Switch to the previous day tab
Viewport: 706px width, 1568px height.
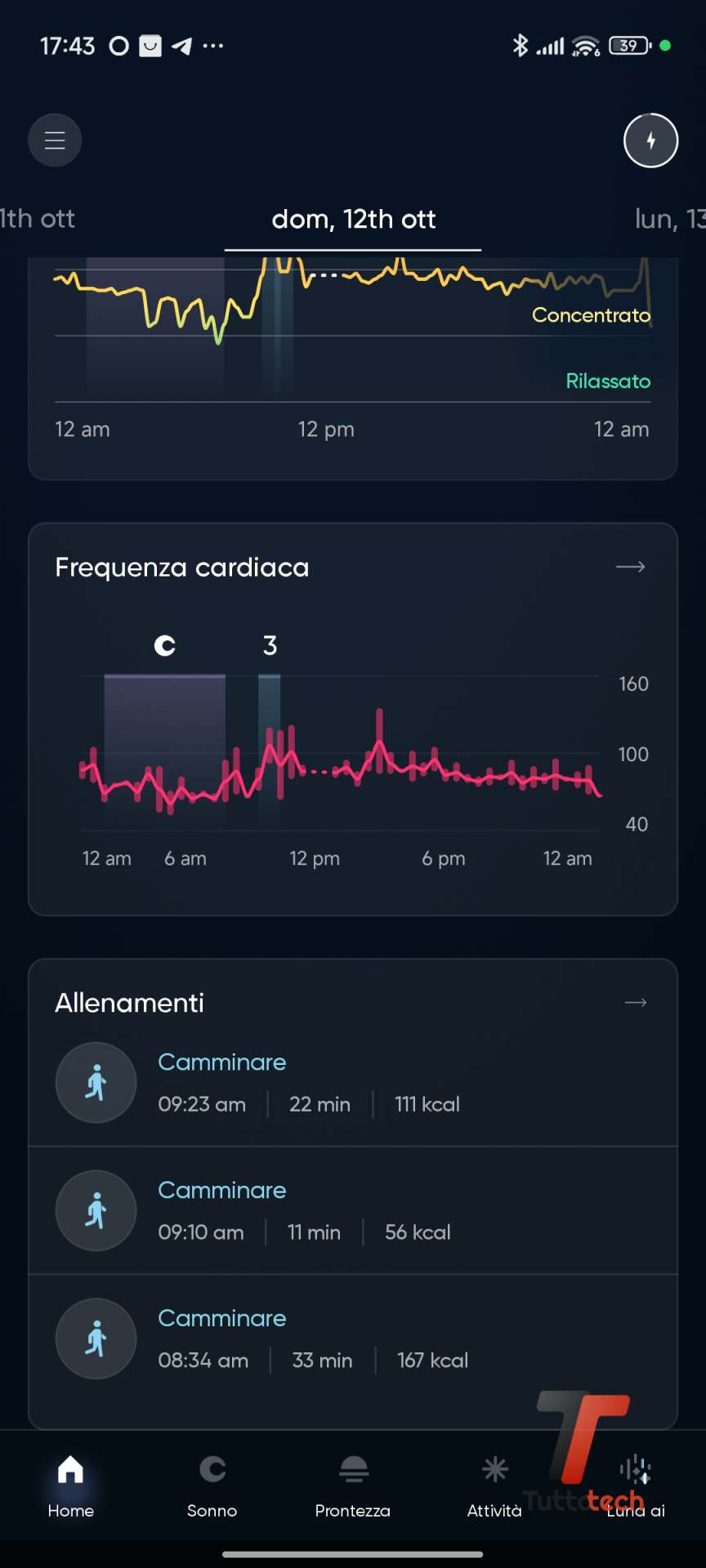[x=37, y=219]
